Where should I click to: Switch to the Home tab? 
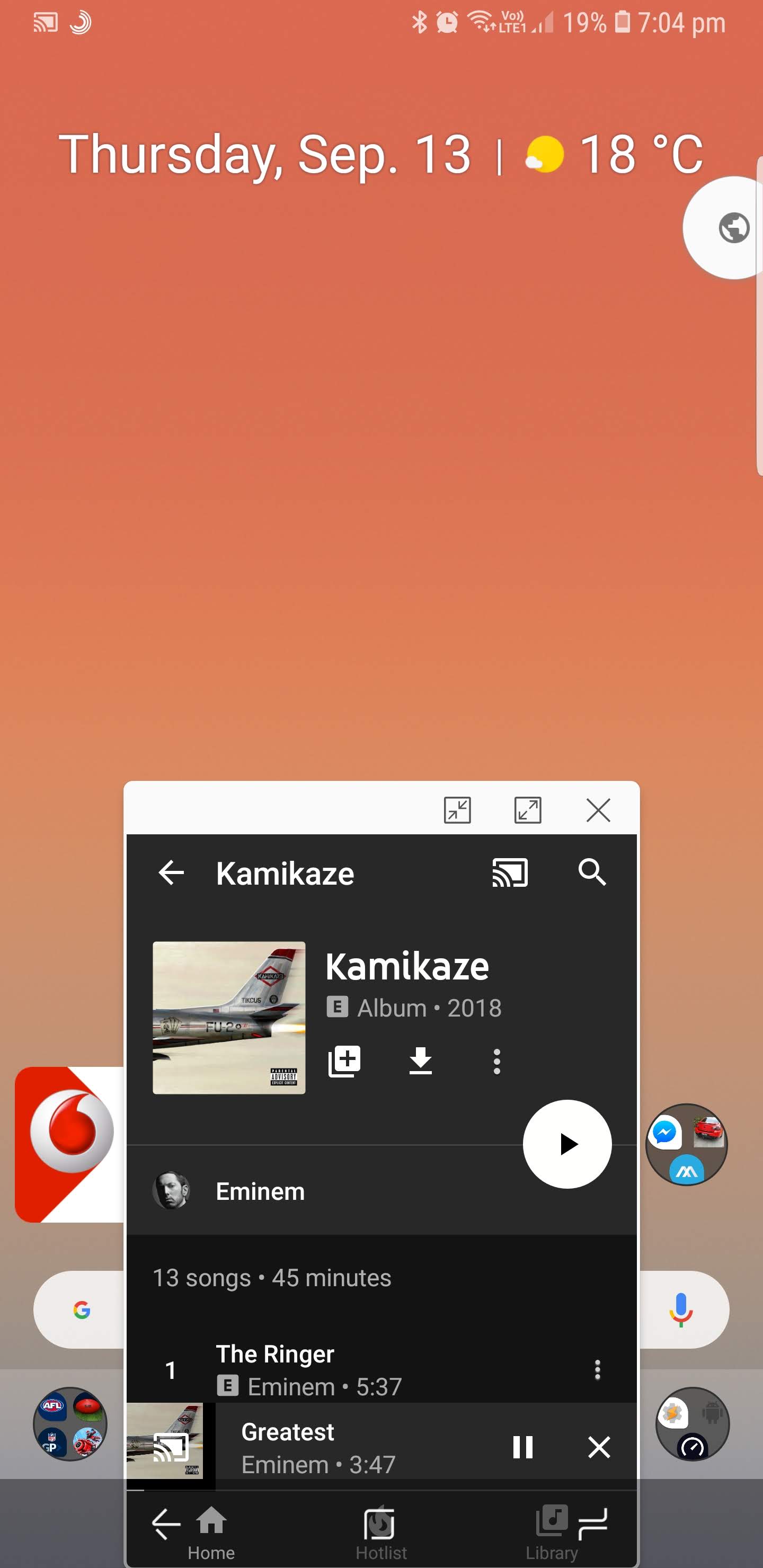pyautogui.click(x=211, y=1534)
